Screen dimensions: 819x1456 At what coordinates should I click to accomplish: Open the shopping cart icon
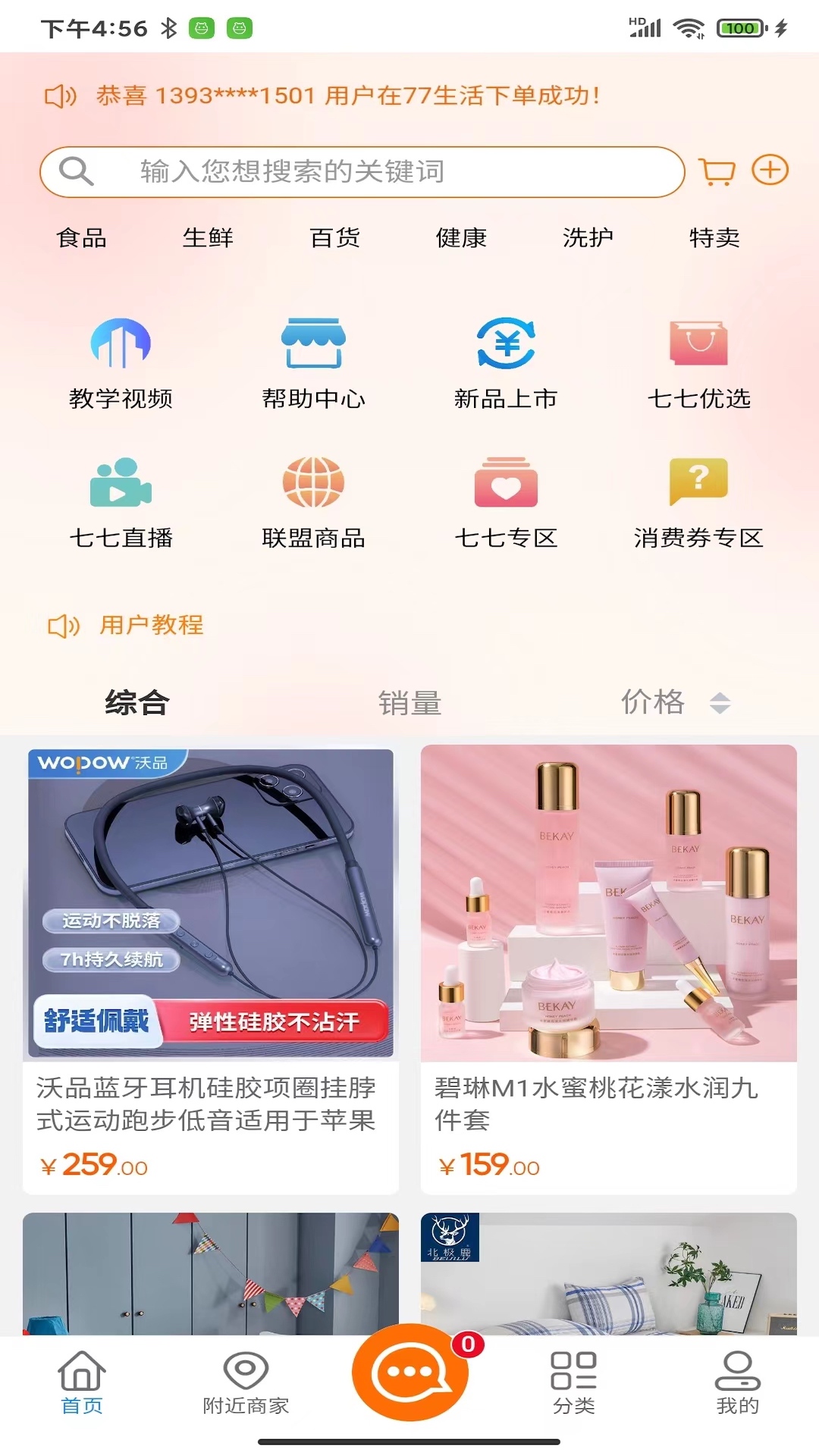coord(717,171)
